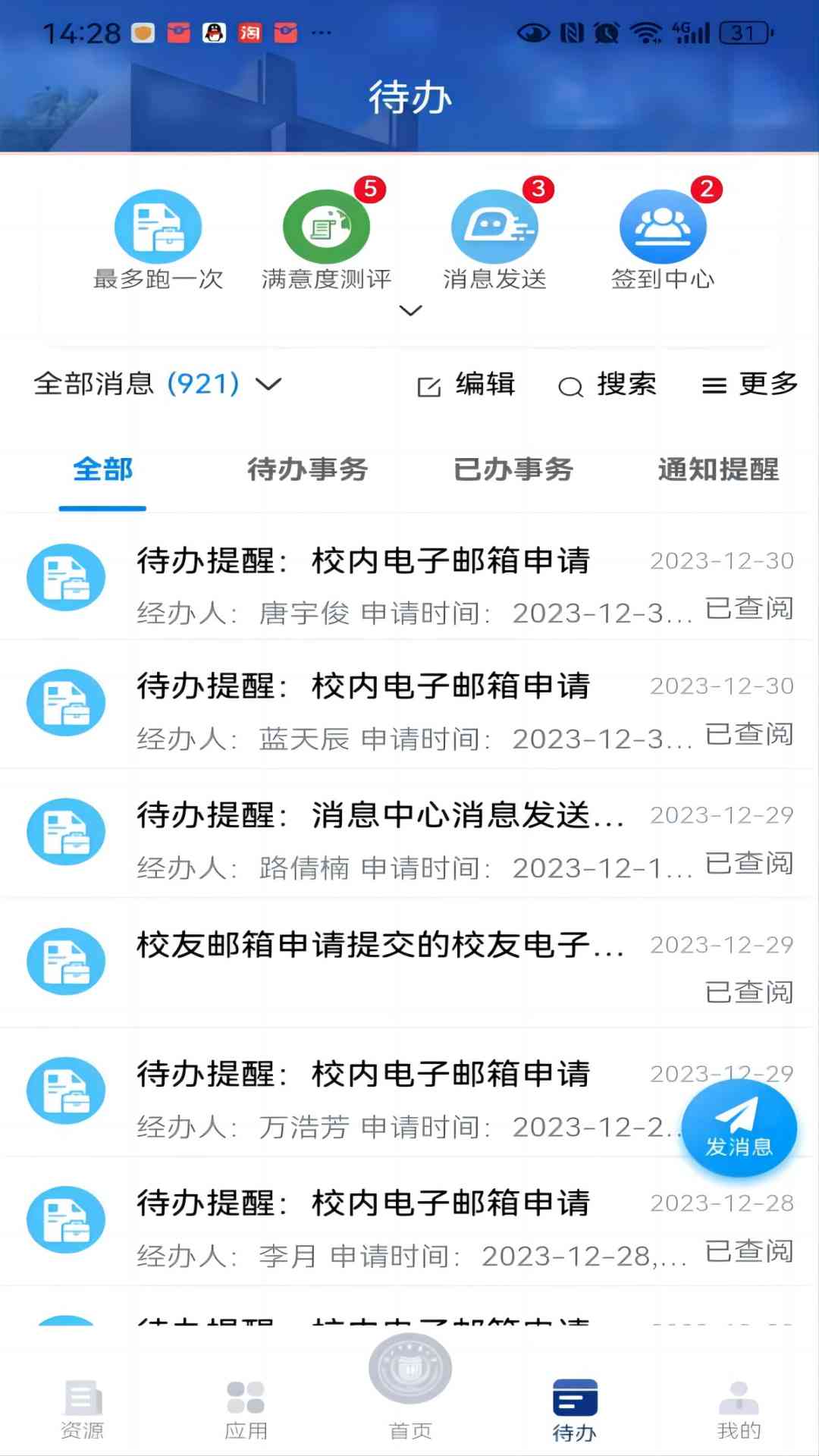Expand more services with the down chevron
Image resolution: width=819 pixels, height=1456 pixels.
[409, 311]
